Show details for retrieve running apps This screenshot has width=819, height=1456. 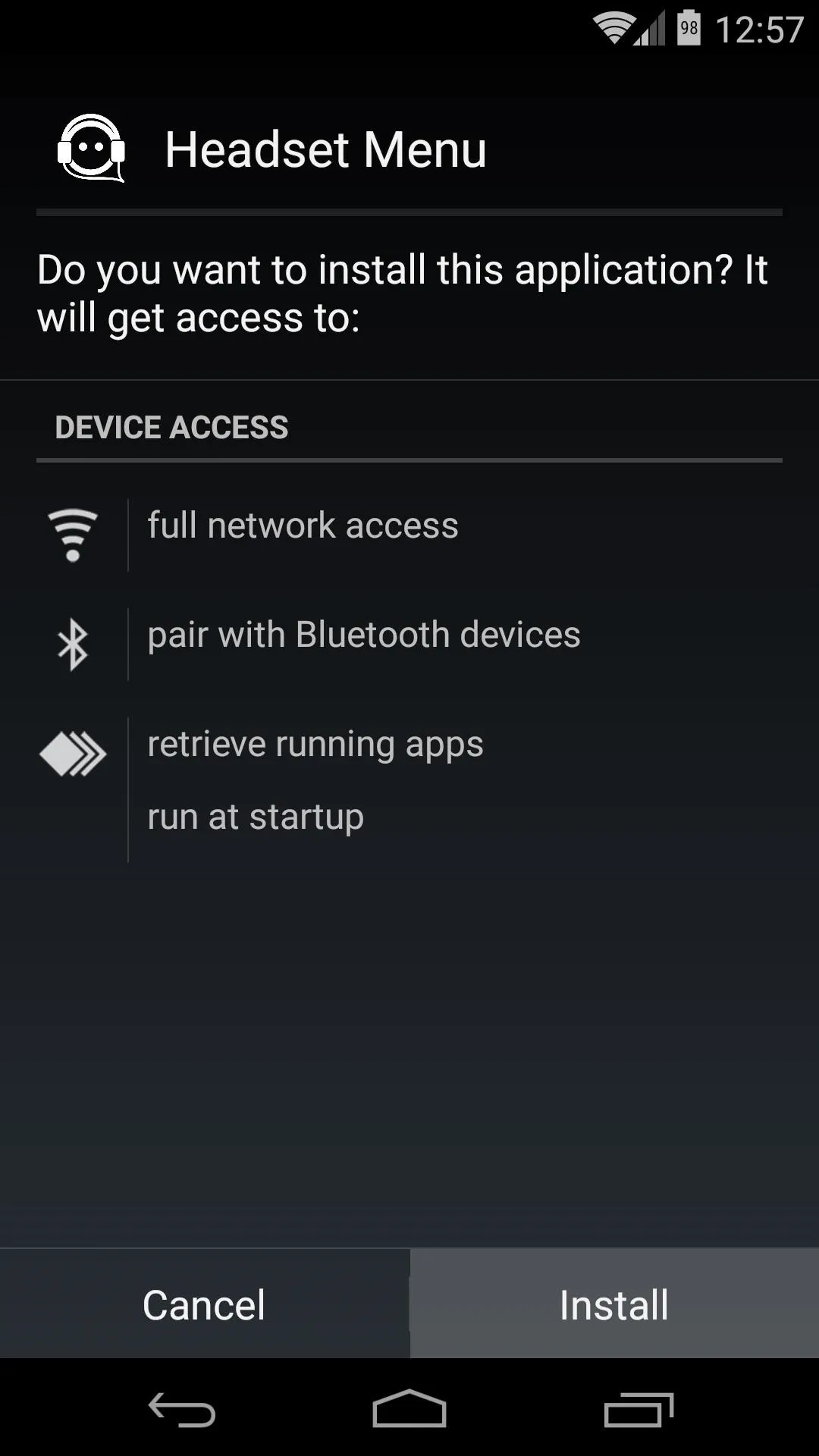pyautogui.click(x=315, y=745)
